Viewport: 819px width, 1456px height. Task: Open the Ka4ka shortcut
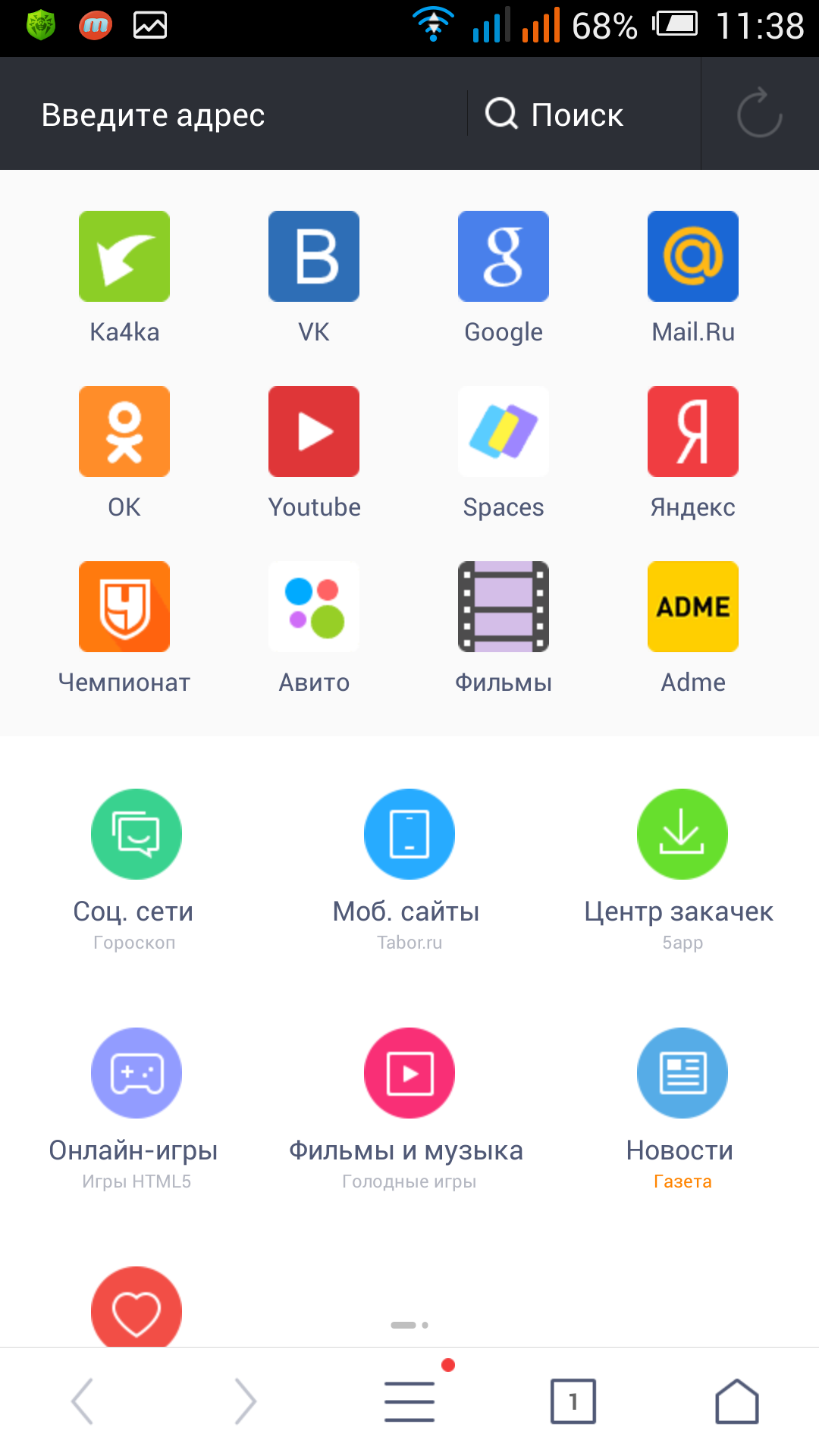tap(124, 257)
